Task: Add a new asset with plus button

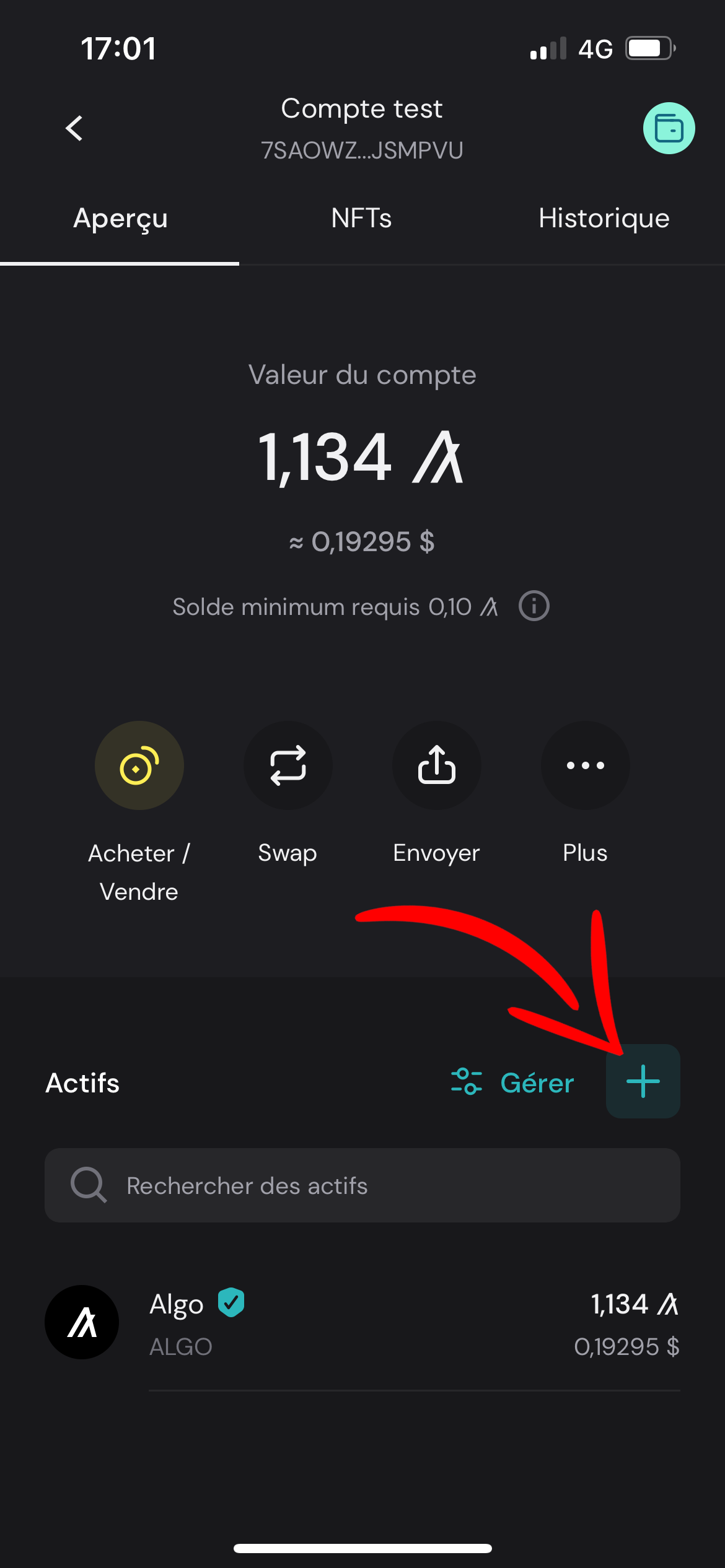Action: pyautogui.click(x=643, y=1081)
